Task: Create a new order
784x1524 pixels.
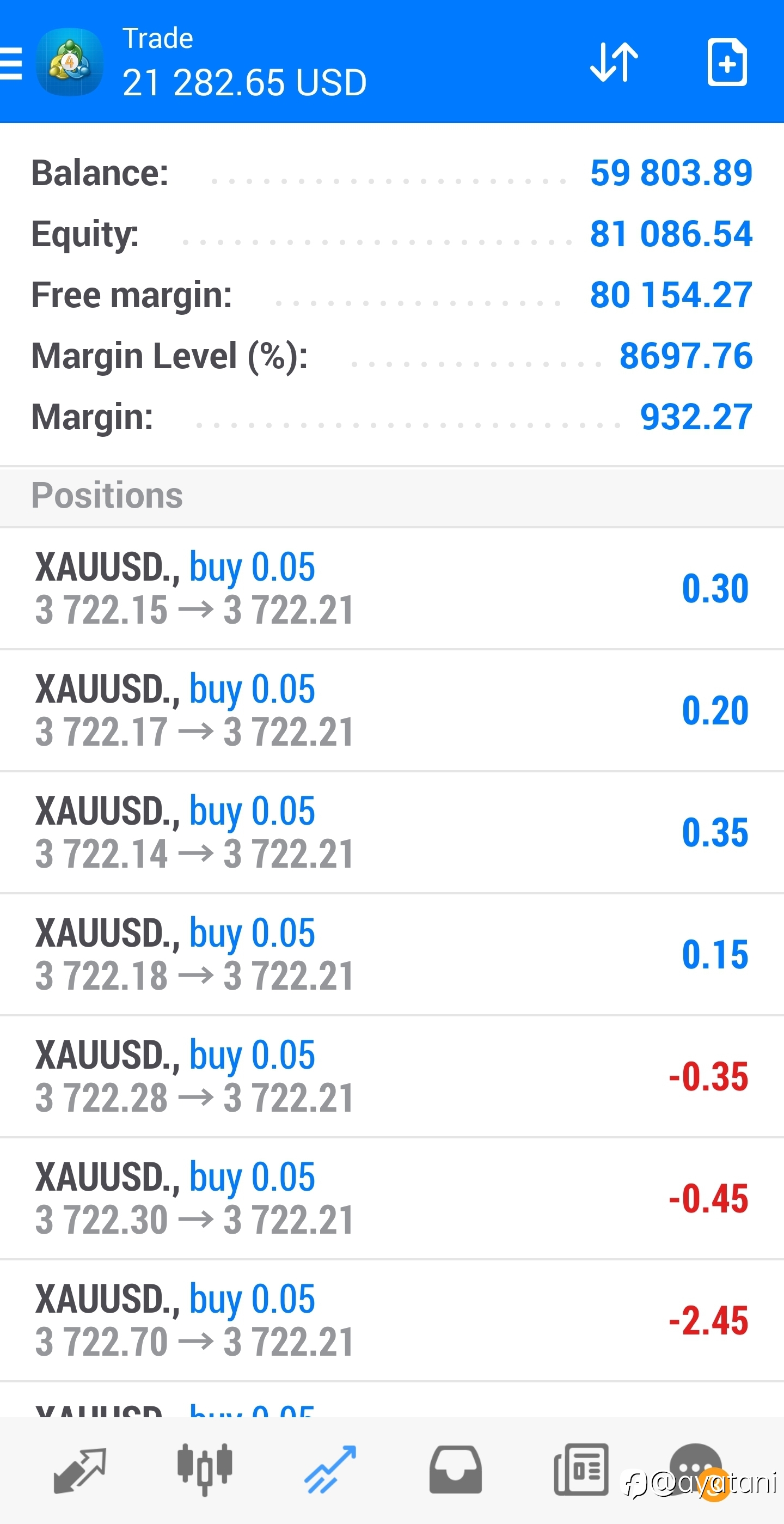Action: [x=727, y=63]
